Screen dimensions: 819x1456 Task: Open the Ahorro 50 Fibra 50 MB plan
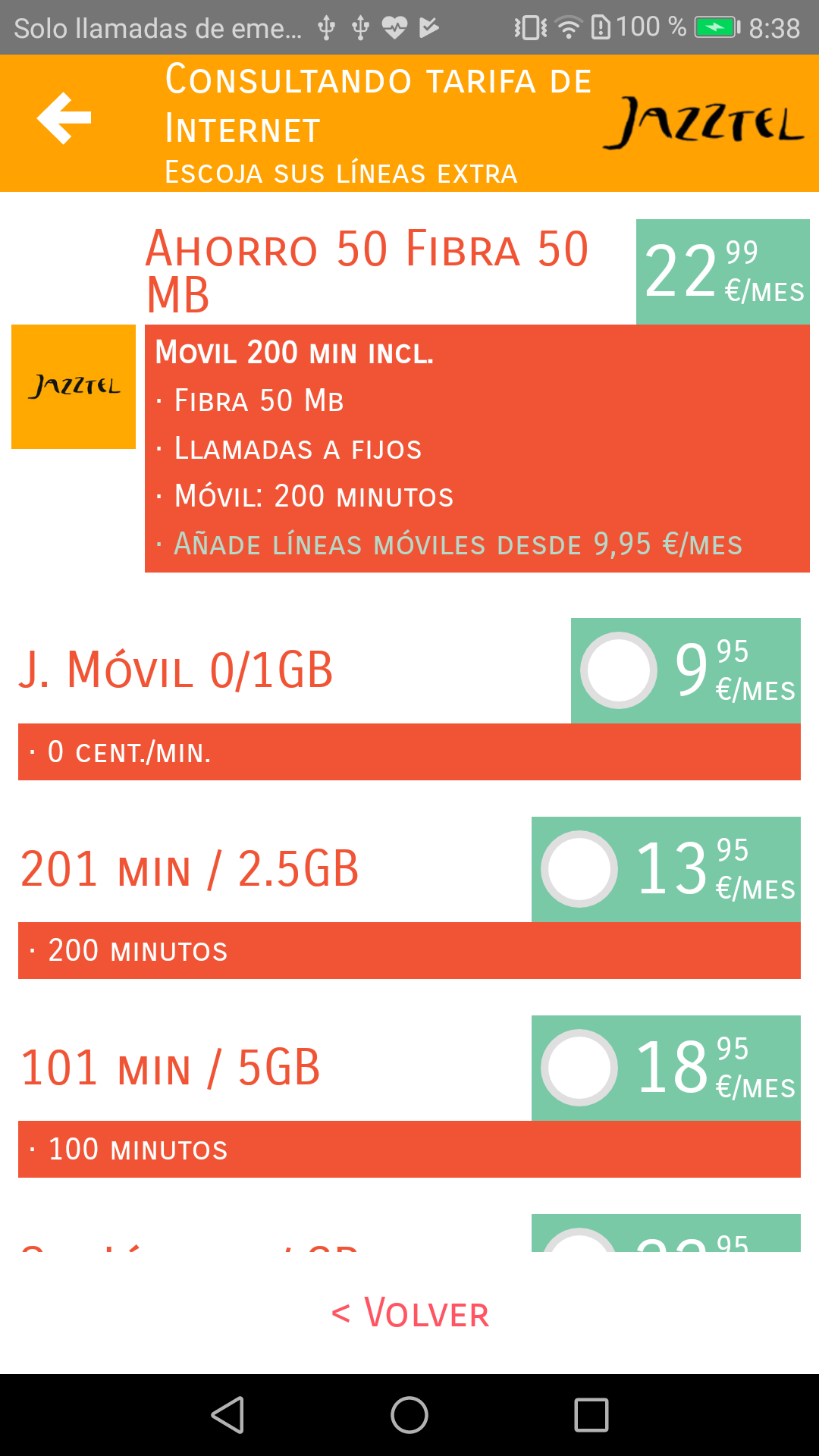367,270
